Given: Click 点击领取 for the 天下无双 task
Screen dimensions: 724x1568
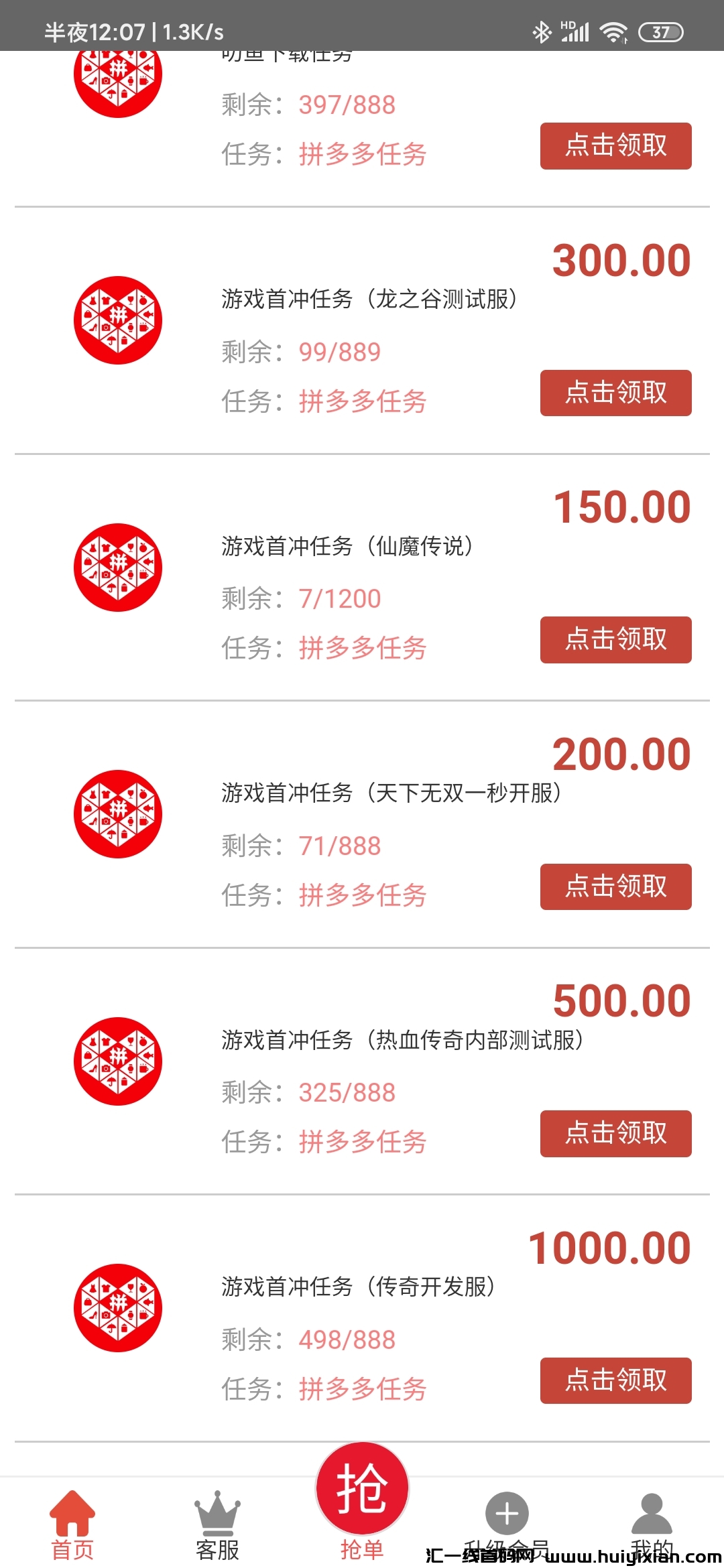Looking at the screenshot, I should pos(615,886).
